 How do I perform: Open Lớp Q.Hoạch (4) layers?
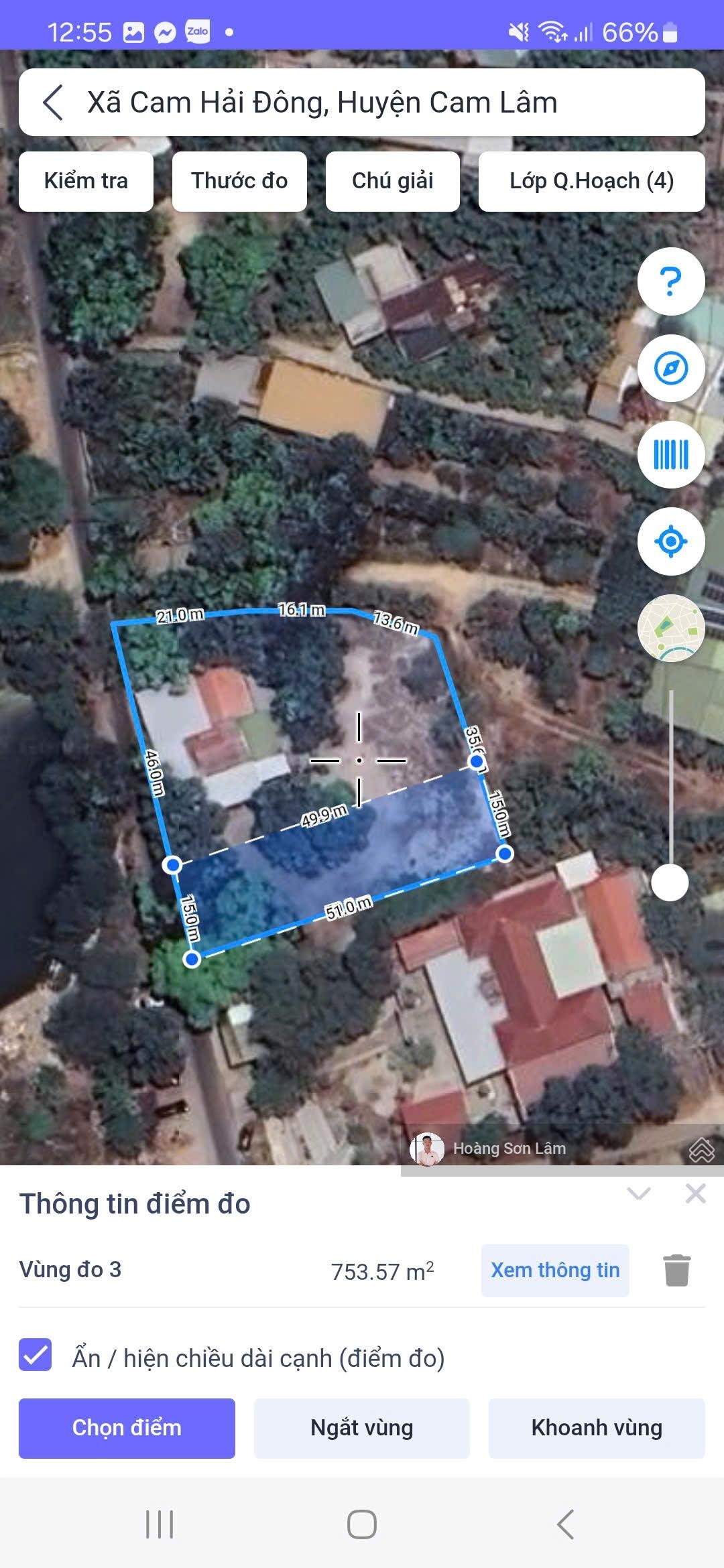point(591,181)
